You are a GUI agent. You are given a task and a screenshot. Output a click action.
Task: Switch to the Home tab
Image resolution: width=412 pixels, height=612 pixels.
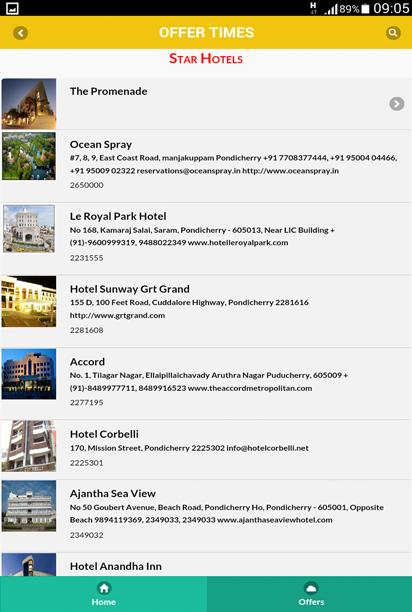(103, 594)
